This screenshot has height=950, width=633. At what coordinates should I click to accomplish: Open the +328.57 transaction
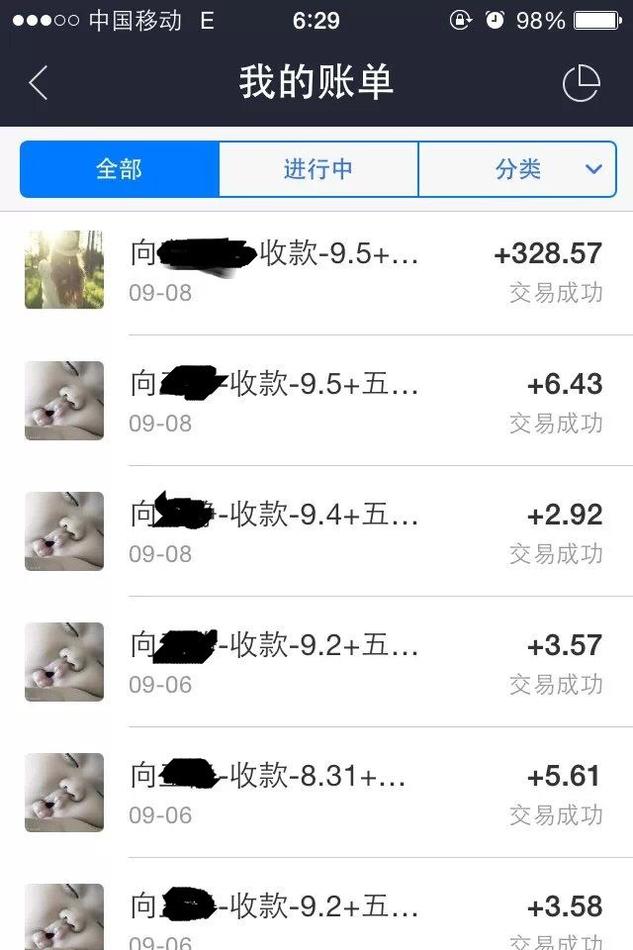tap(316, 270)
